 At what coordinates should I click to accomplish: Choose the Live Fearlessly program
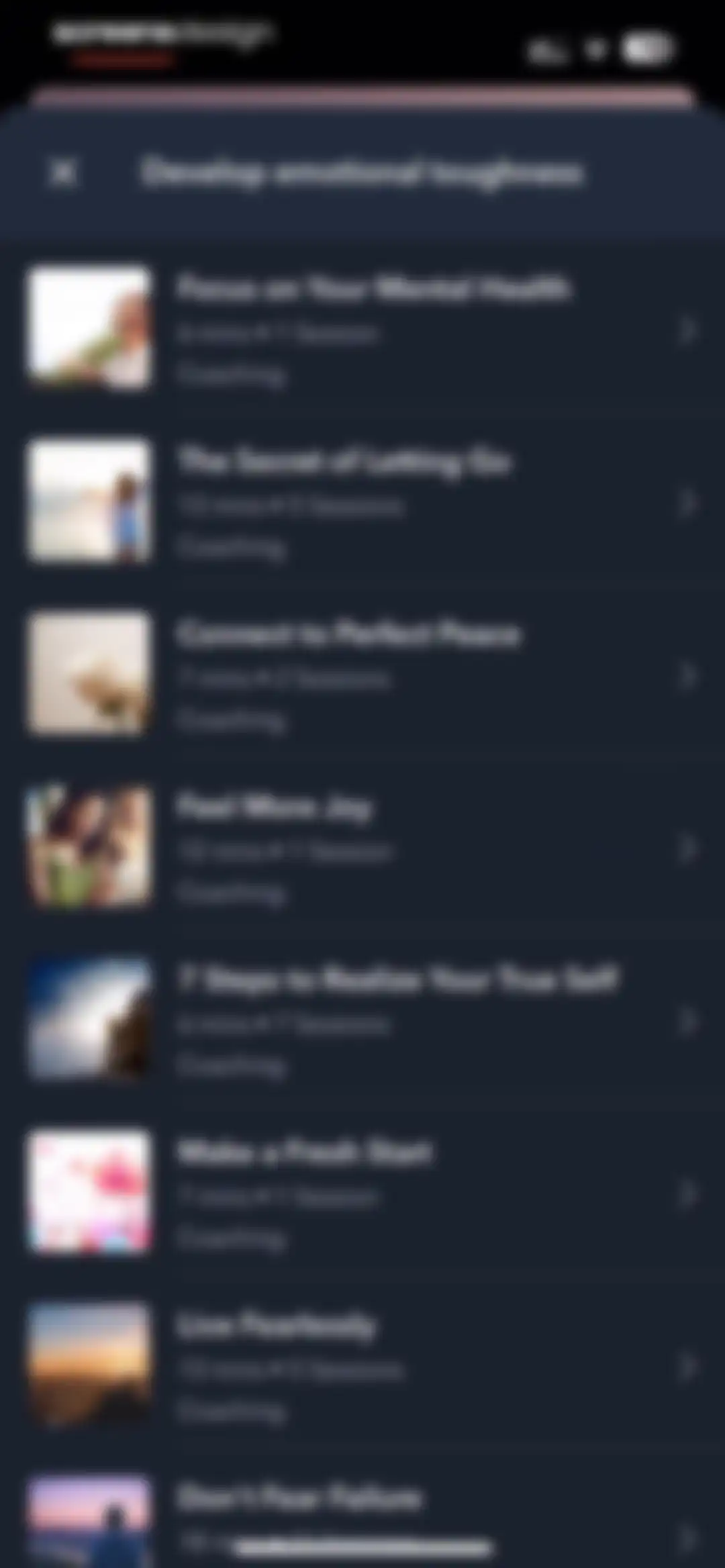[362, 1365]
